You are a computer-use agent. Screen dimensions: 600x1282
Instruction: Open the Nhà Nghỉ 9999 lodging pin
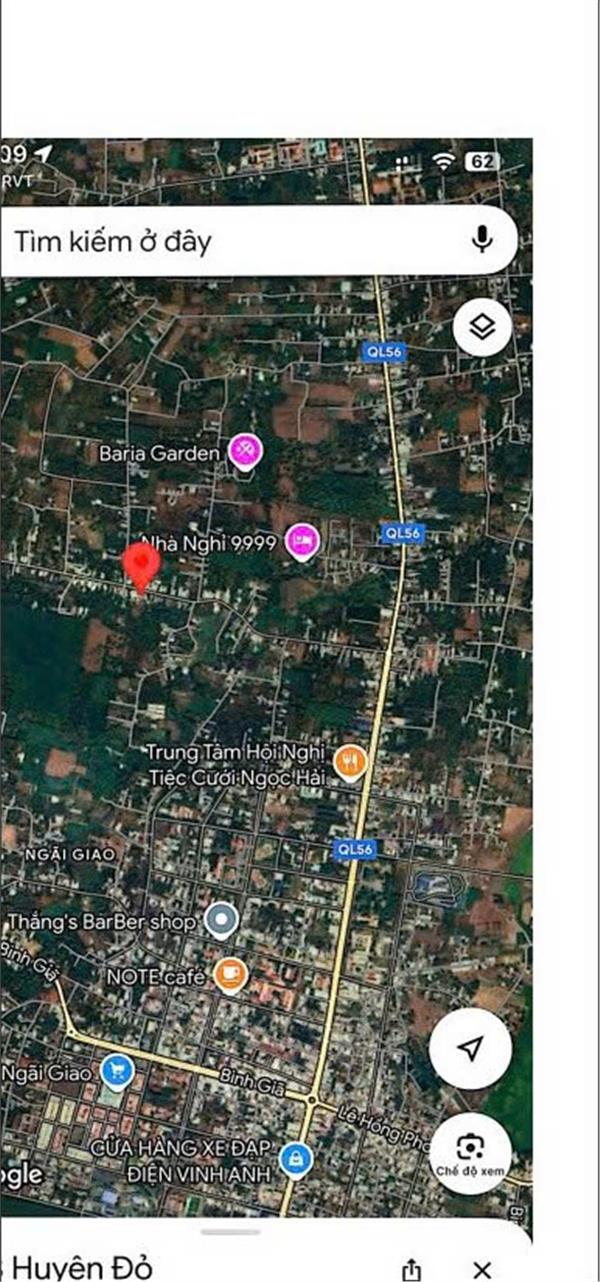click(302, 541)
